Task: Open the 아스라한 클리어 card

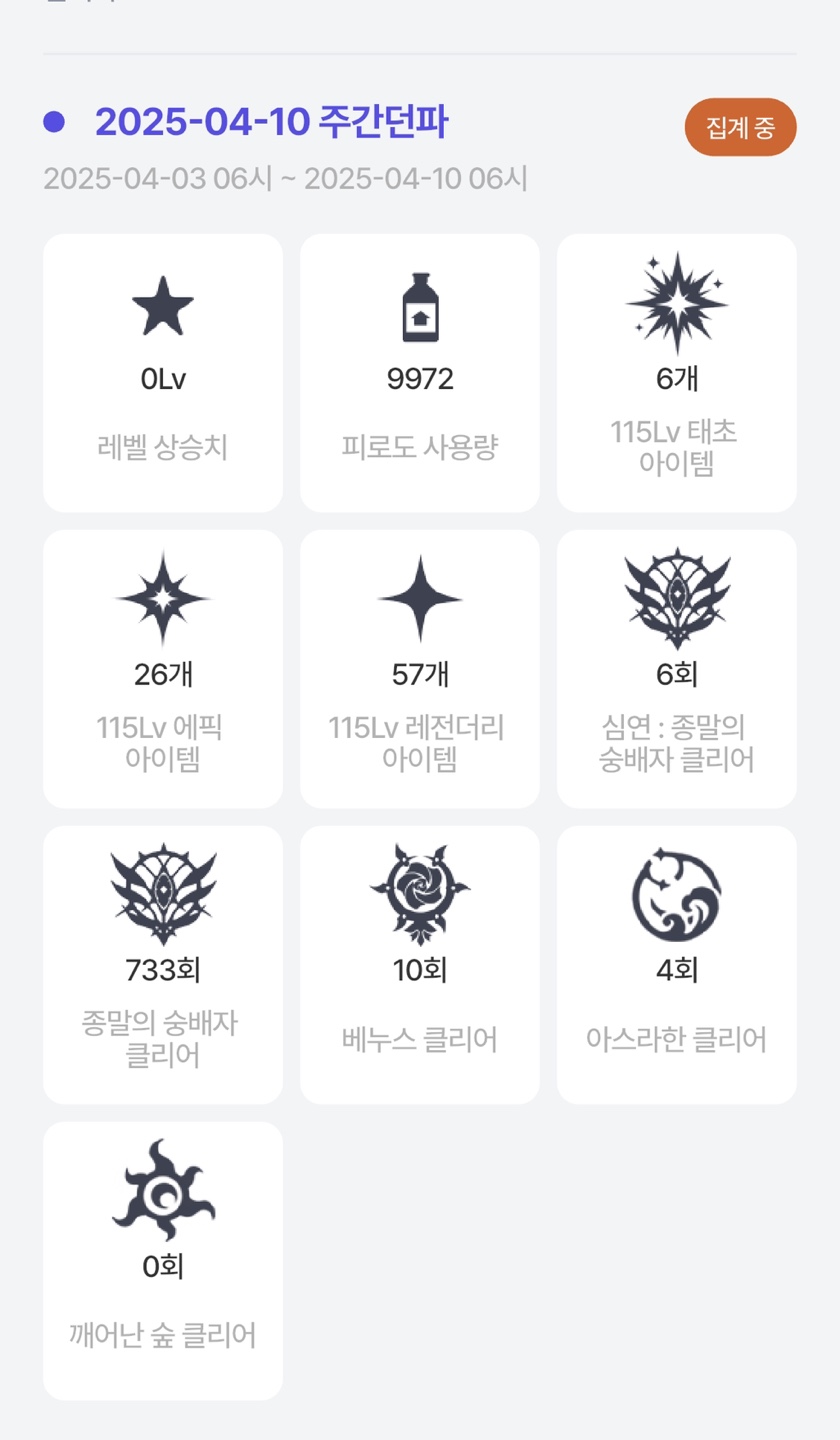Action: point(677,965)
